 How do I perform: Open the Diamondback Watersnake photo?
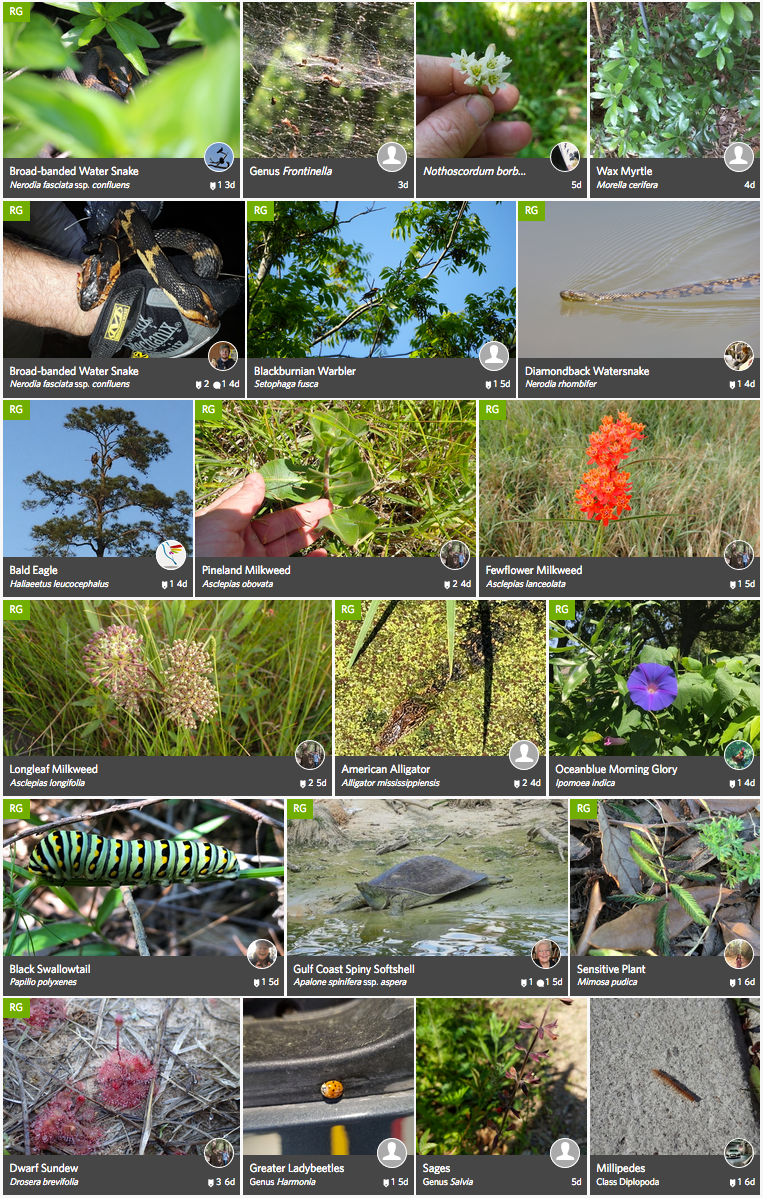pyautogui.click(x=638, y=278)
